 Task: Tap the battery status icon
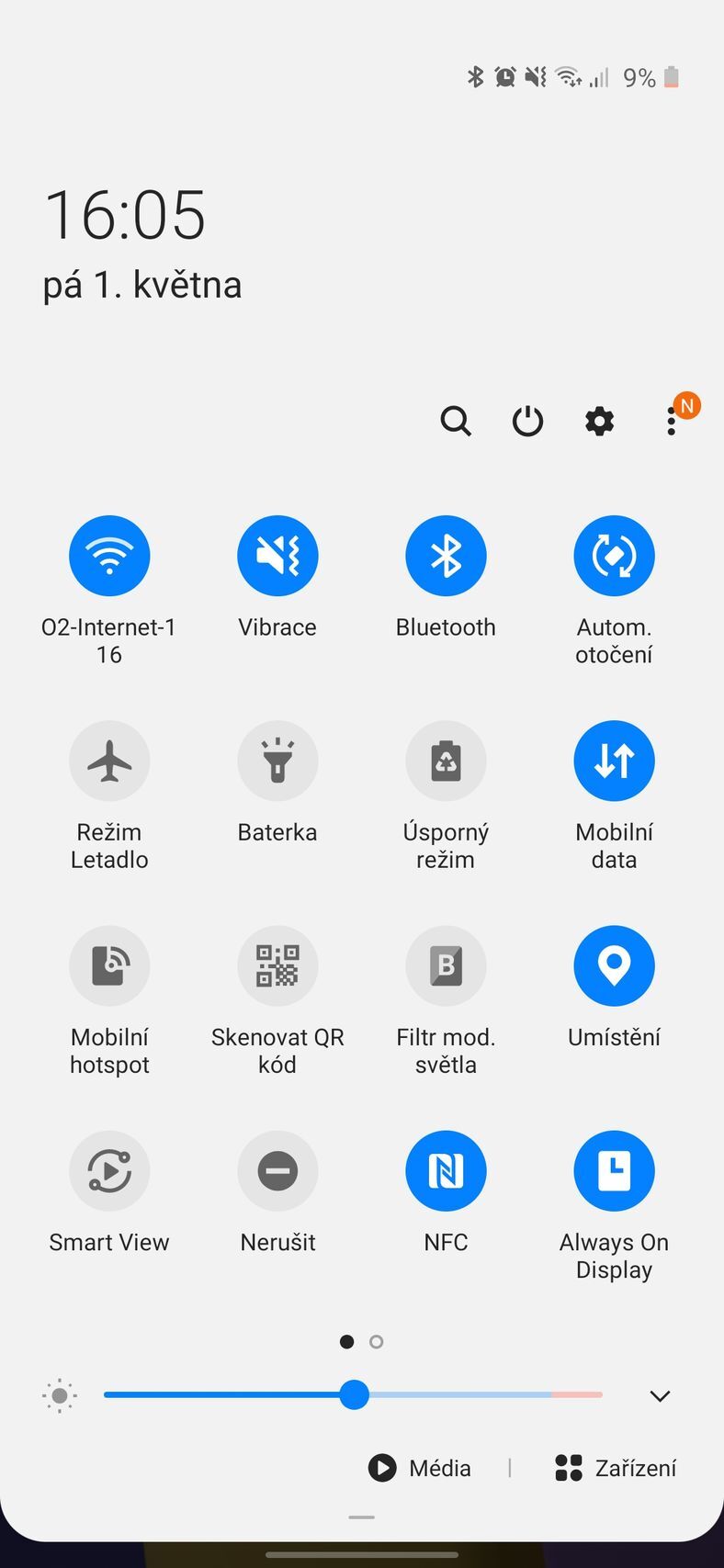[668, 77]
